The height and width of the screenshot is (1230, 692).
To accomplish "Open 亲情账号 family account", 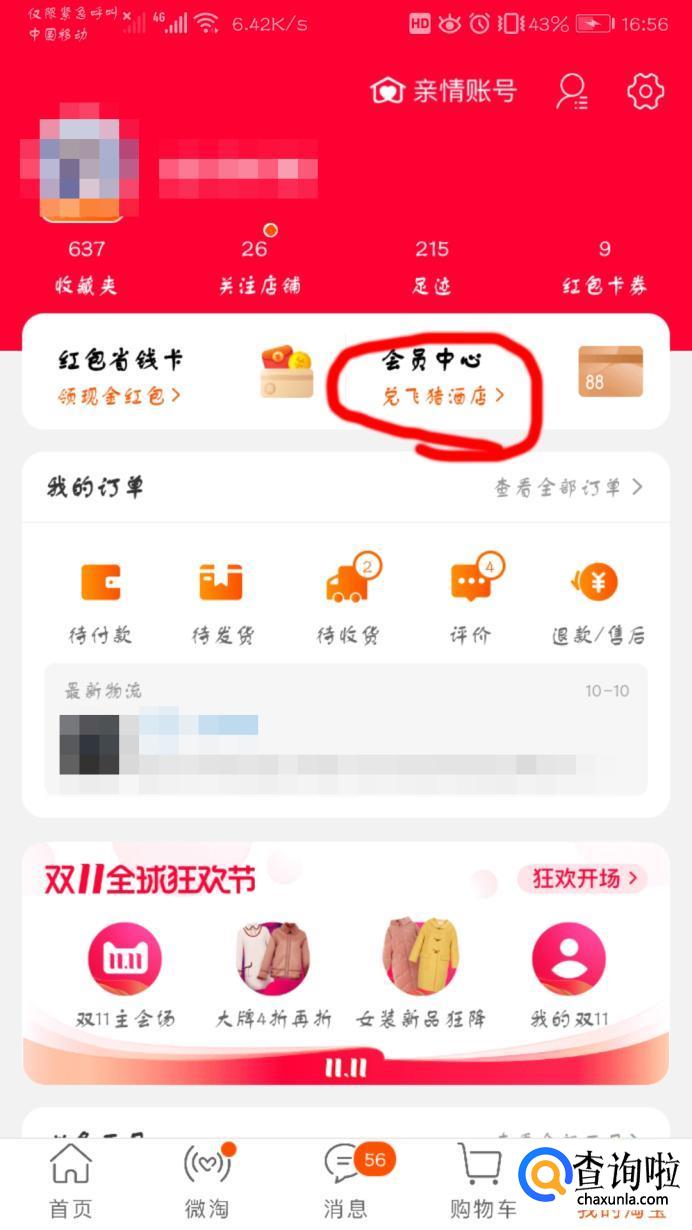I will 444,91.
